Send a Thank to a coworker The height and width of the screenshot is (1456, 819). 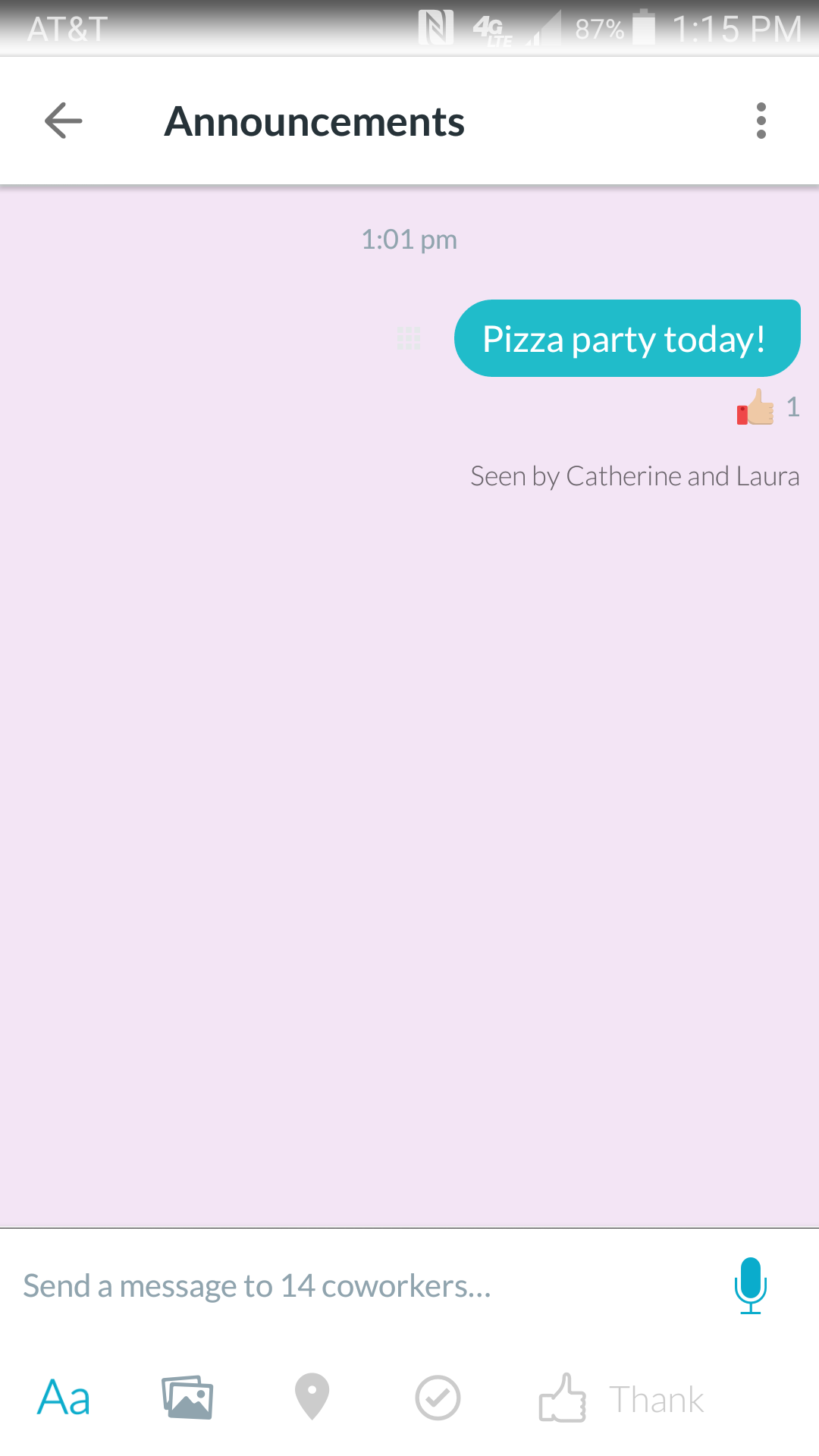click(x=621, y=1398)
